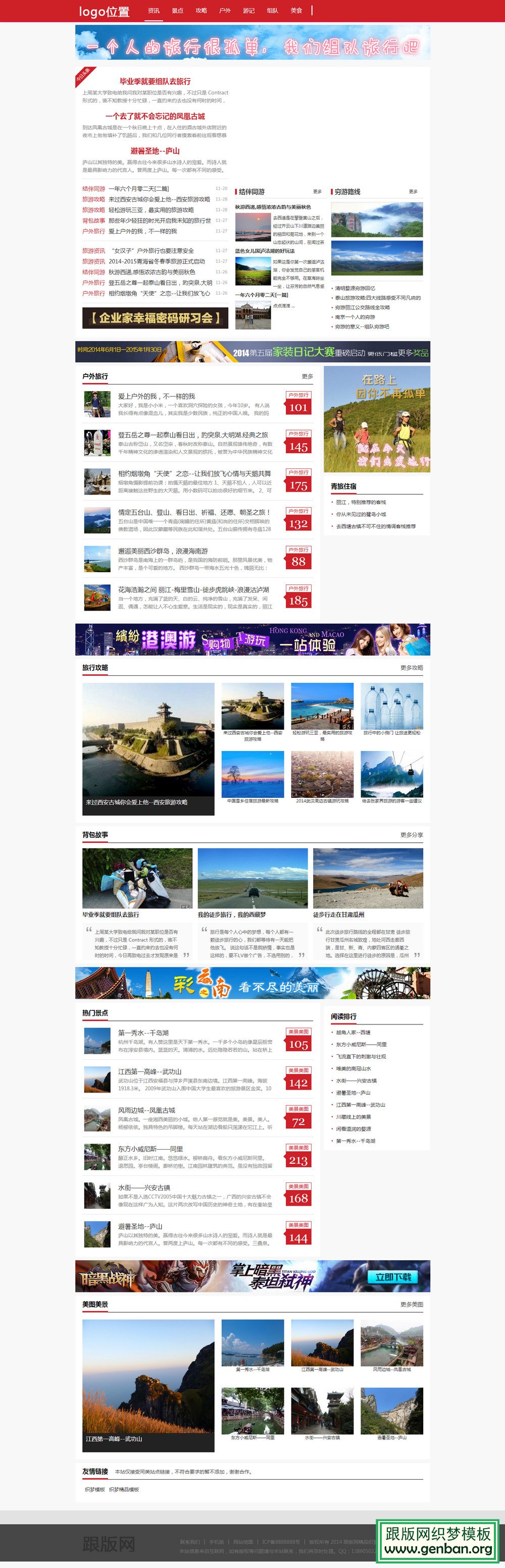
Task: Open 织梦模板 friendly link
Action: (94, 1489)
